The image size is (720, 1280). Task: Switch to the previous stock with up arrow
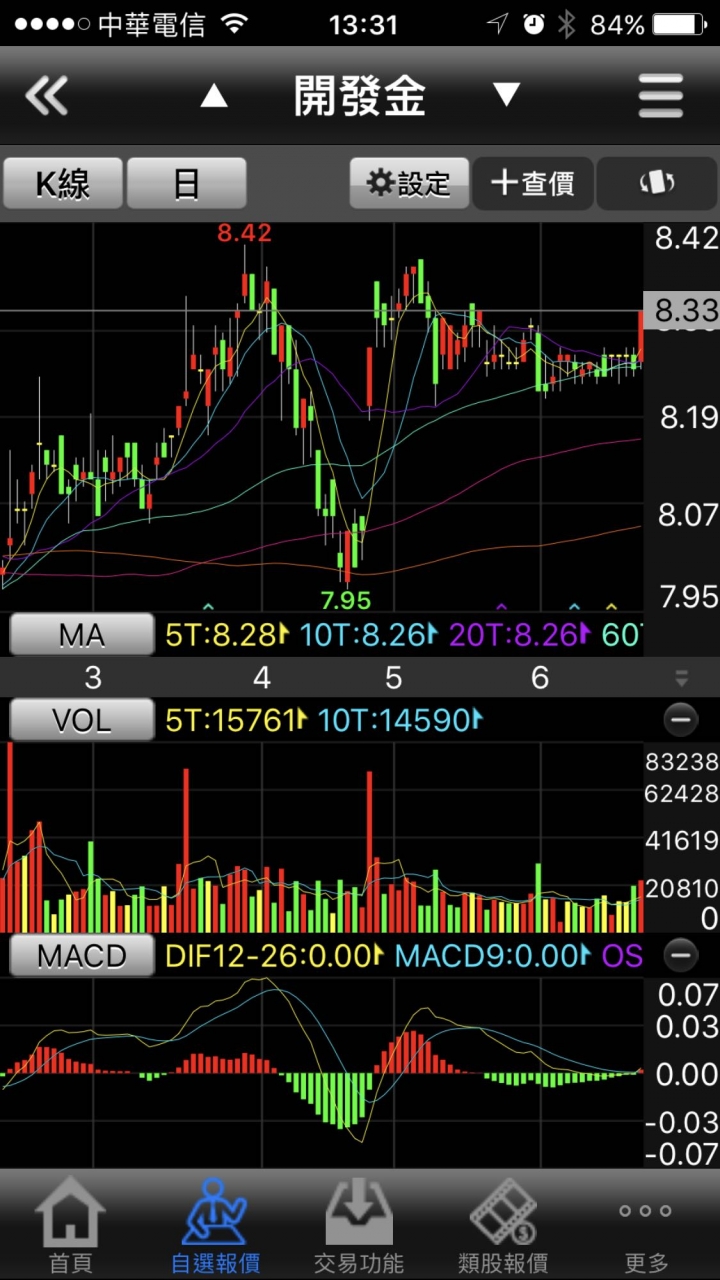(x=214, y=96)
